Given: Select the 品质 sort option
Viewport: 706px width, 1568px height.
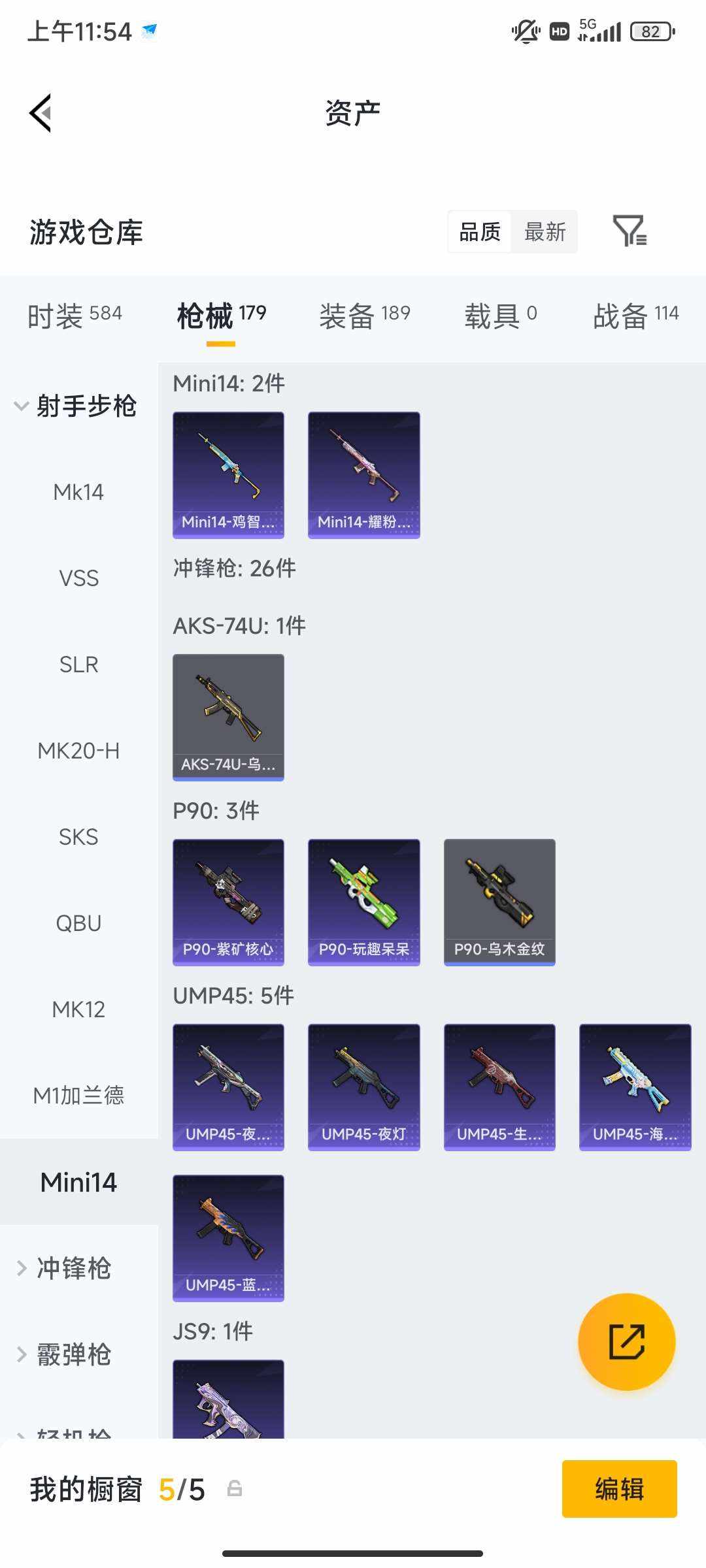Looking at the screenshot, I should click(x=480, y=232).
